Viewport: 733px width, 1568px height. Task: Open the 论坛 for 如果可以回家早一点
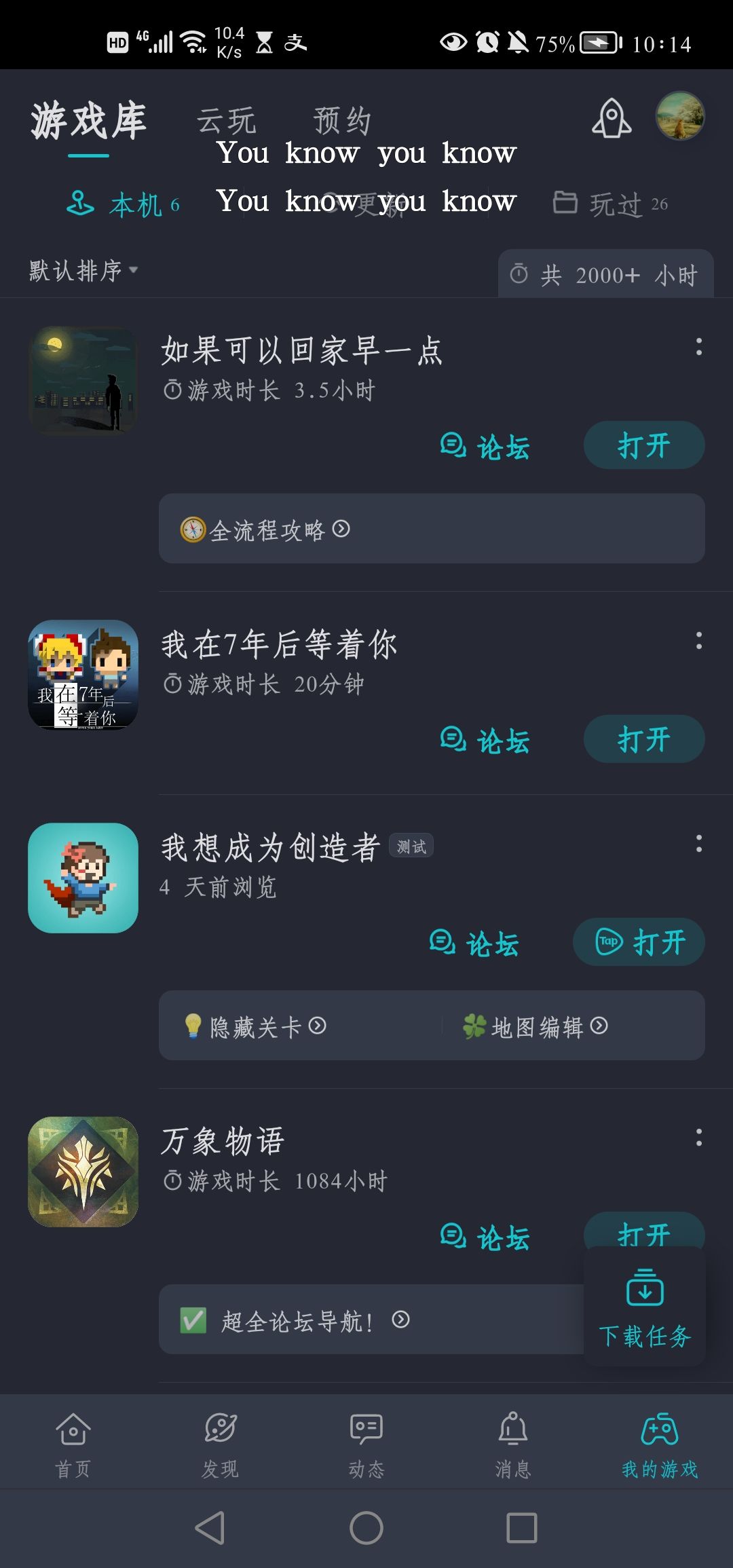tap(485, 447)
